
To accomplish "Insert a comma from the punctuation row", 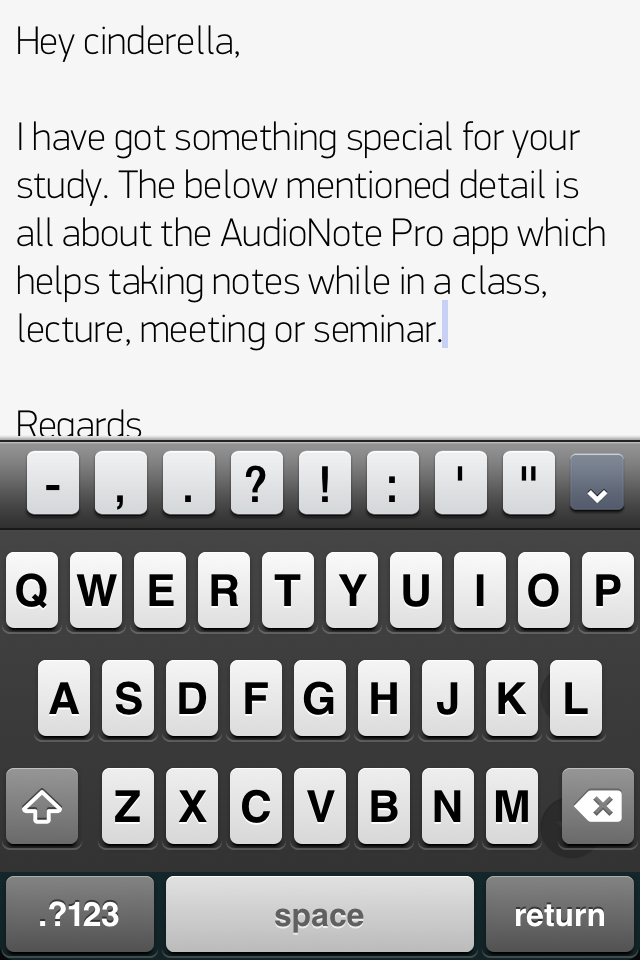I will 121,485.
